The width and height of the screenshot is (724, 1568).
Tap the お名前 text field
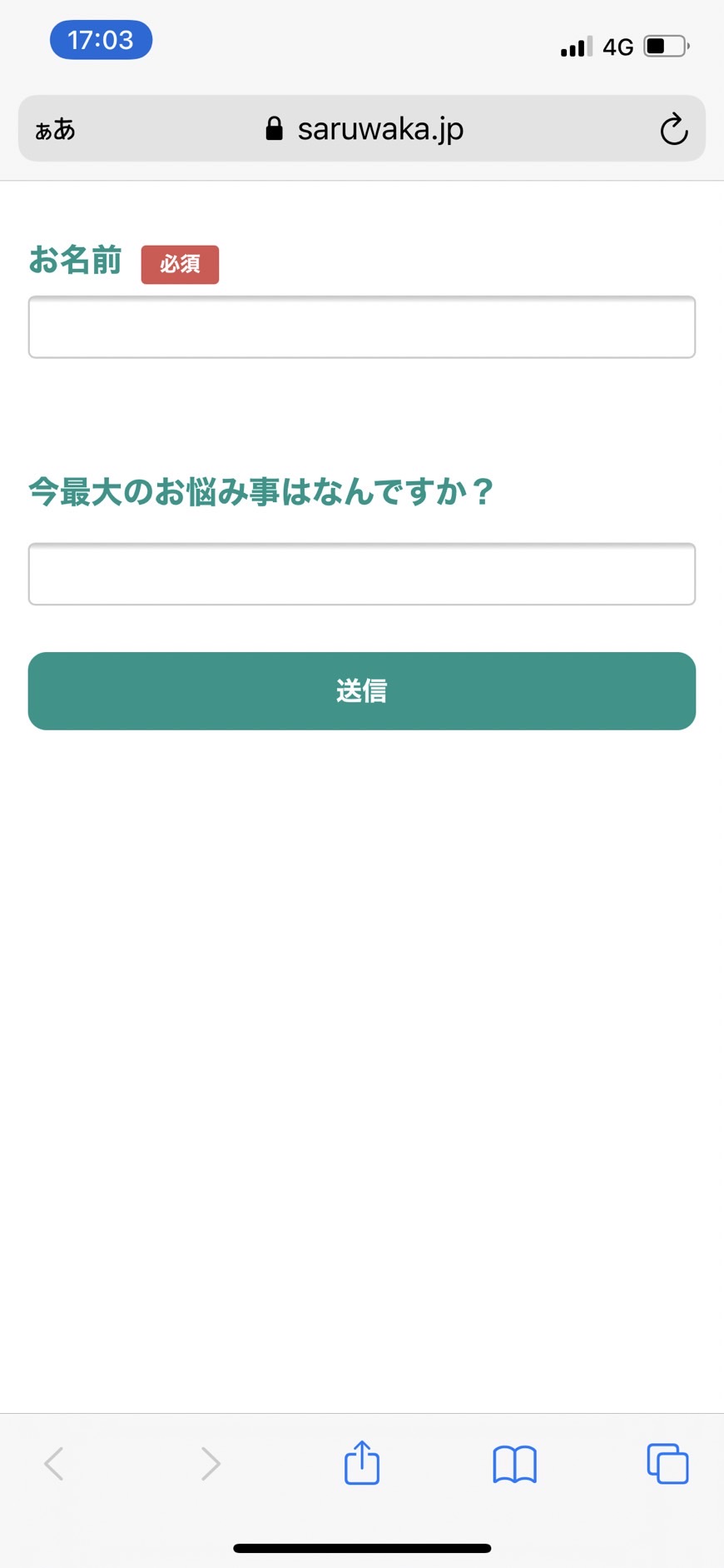click(362, 327)
